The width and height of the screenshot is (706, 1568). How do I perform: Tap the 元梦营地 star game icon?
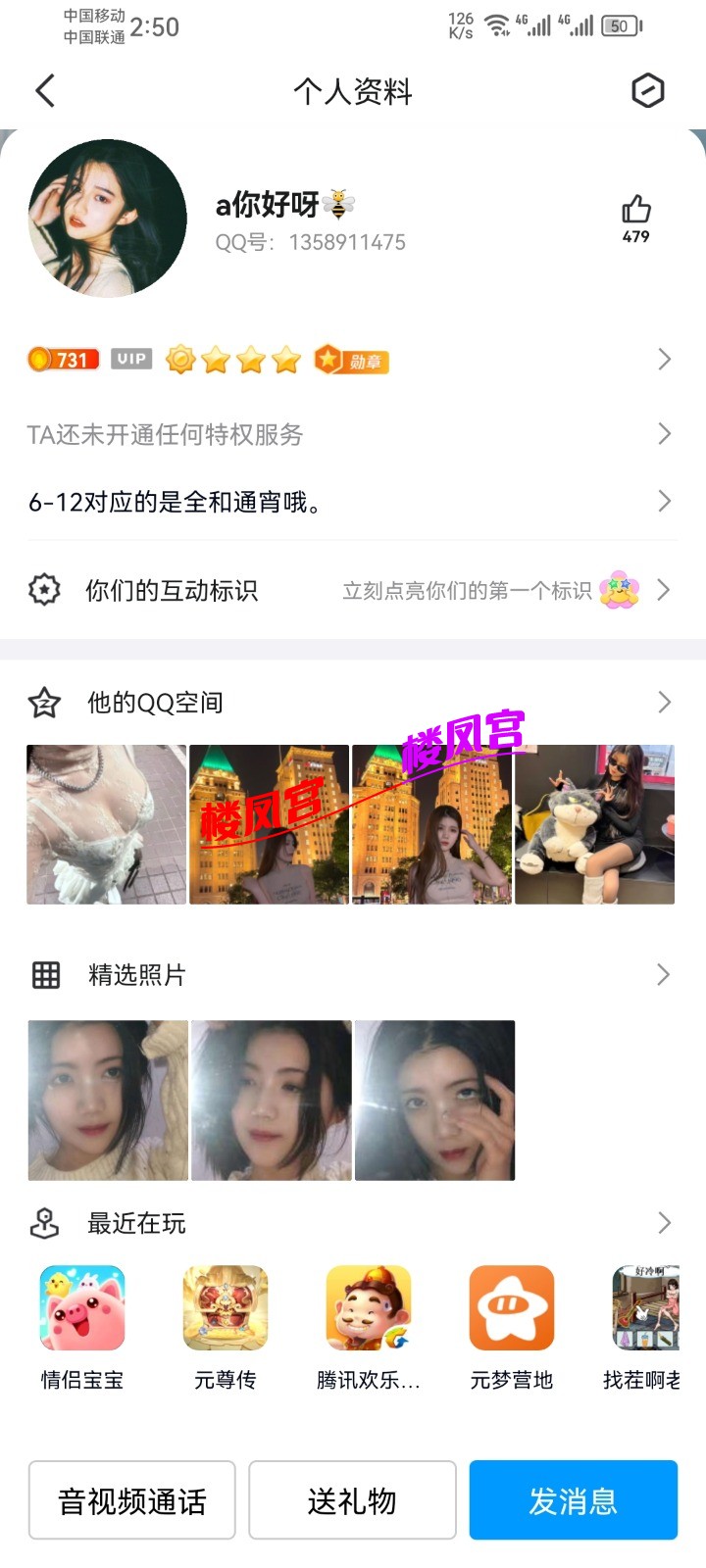click(511, 1307)
